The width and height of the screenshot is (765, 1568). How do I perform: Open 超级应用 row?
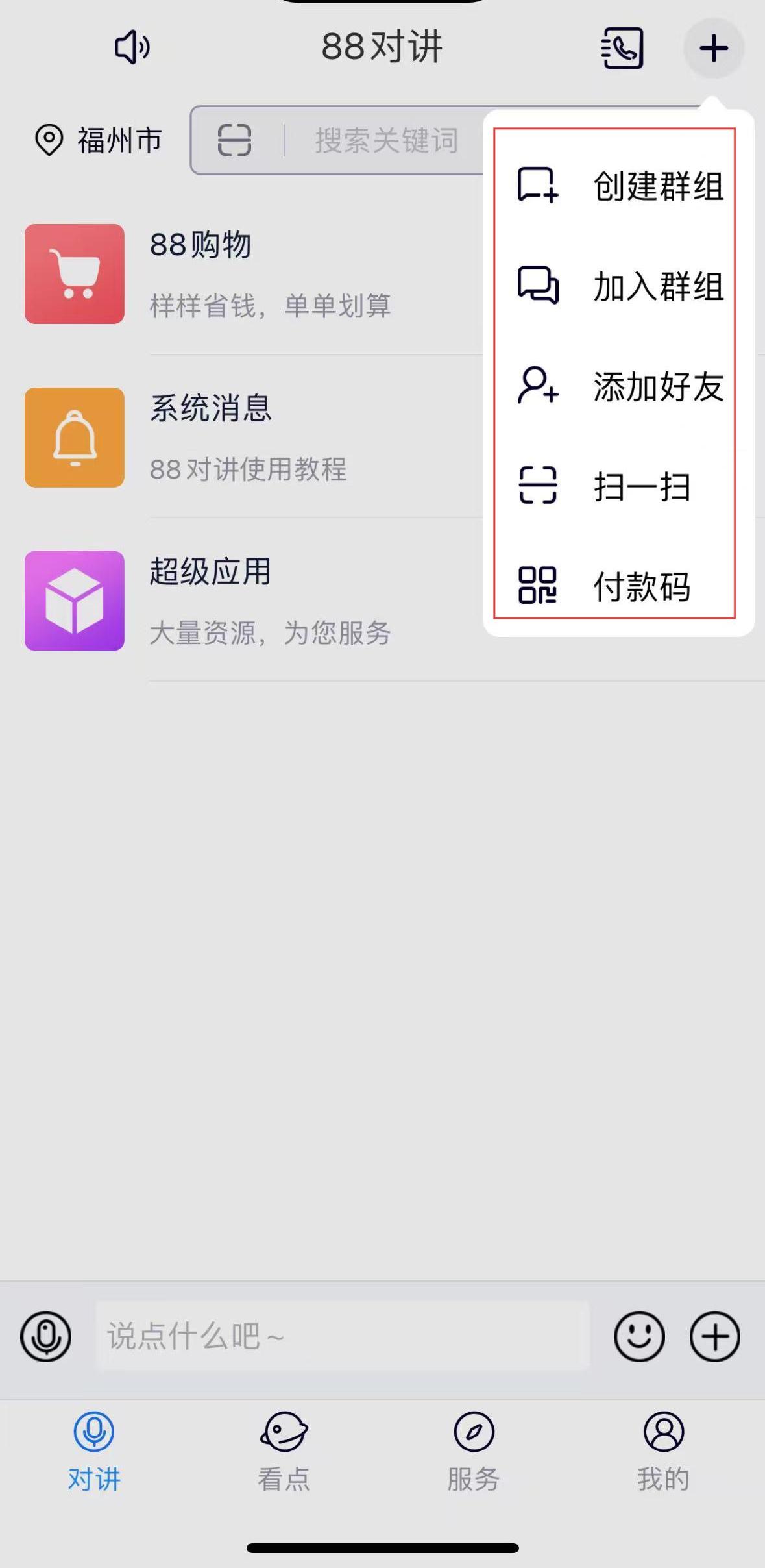[260, 601]
